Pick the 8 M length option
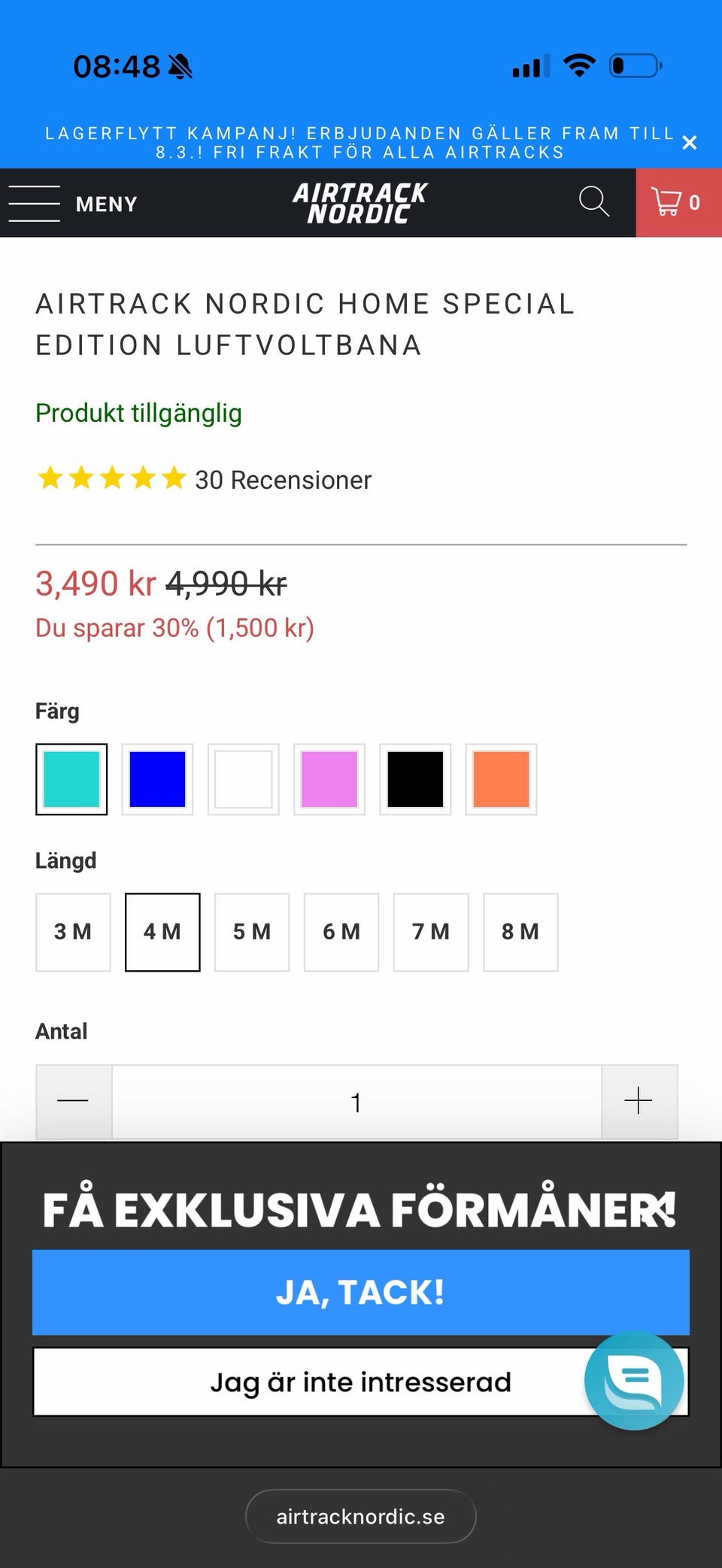The image size is (722, 1568). click(520, 932)
